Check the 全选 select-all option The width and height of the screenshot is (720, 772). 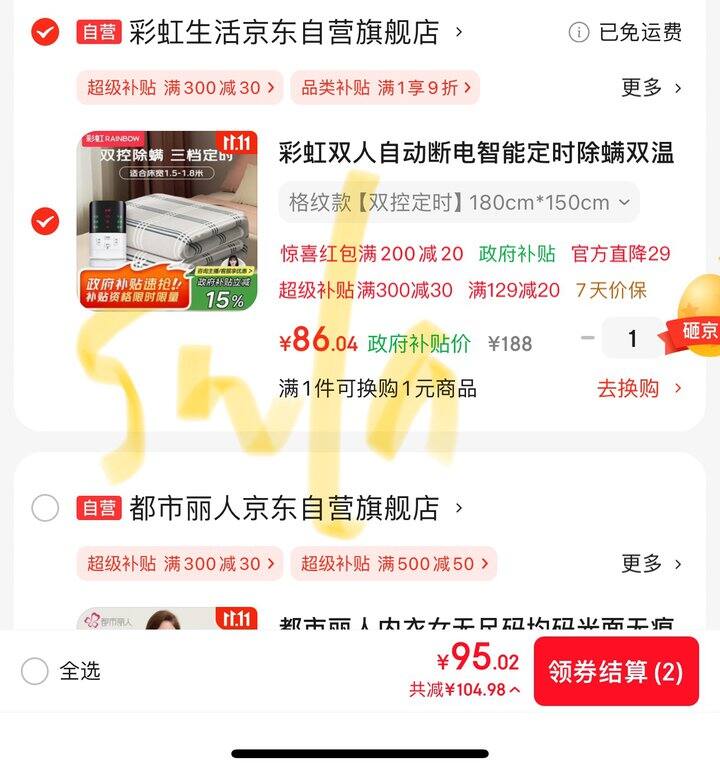pos(35,671)
